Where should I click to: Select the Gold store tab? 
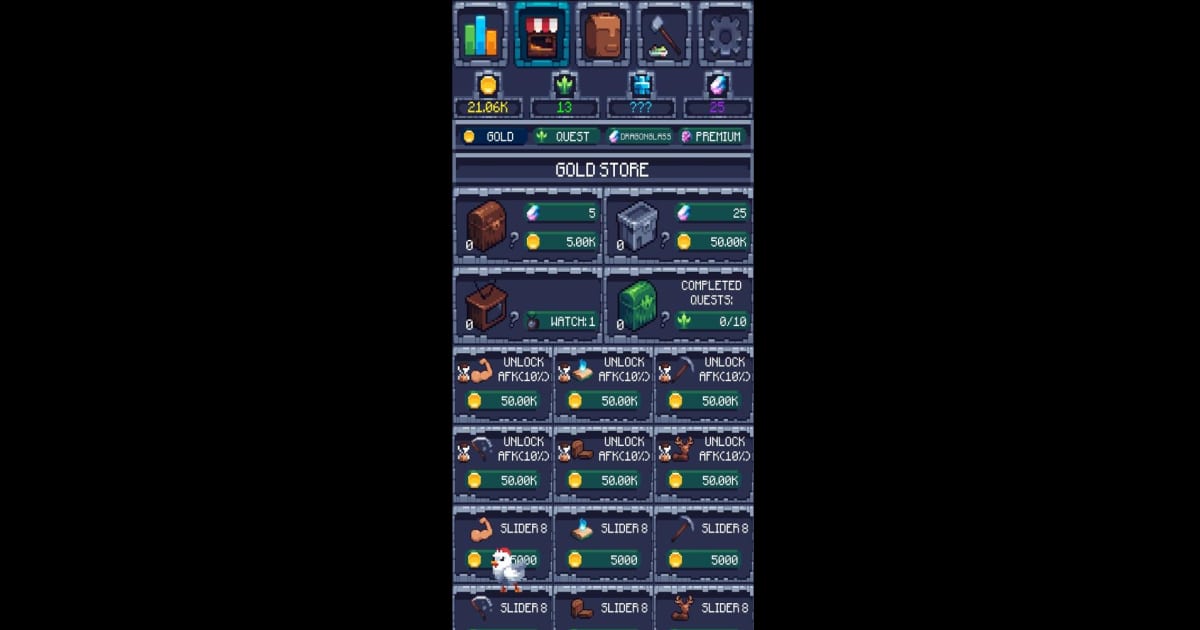490,136
